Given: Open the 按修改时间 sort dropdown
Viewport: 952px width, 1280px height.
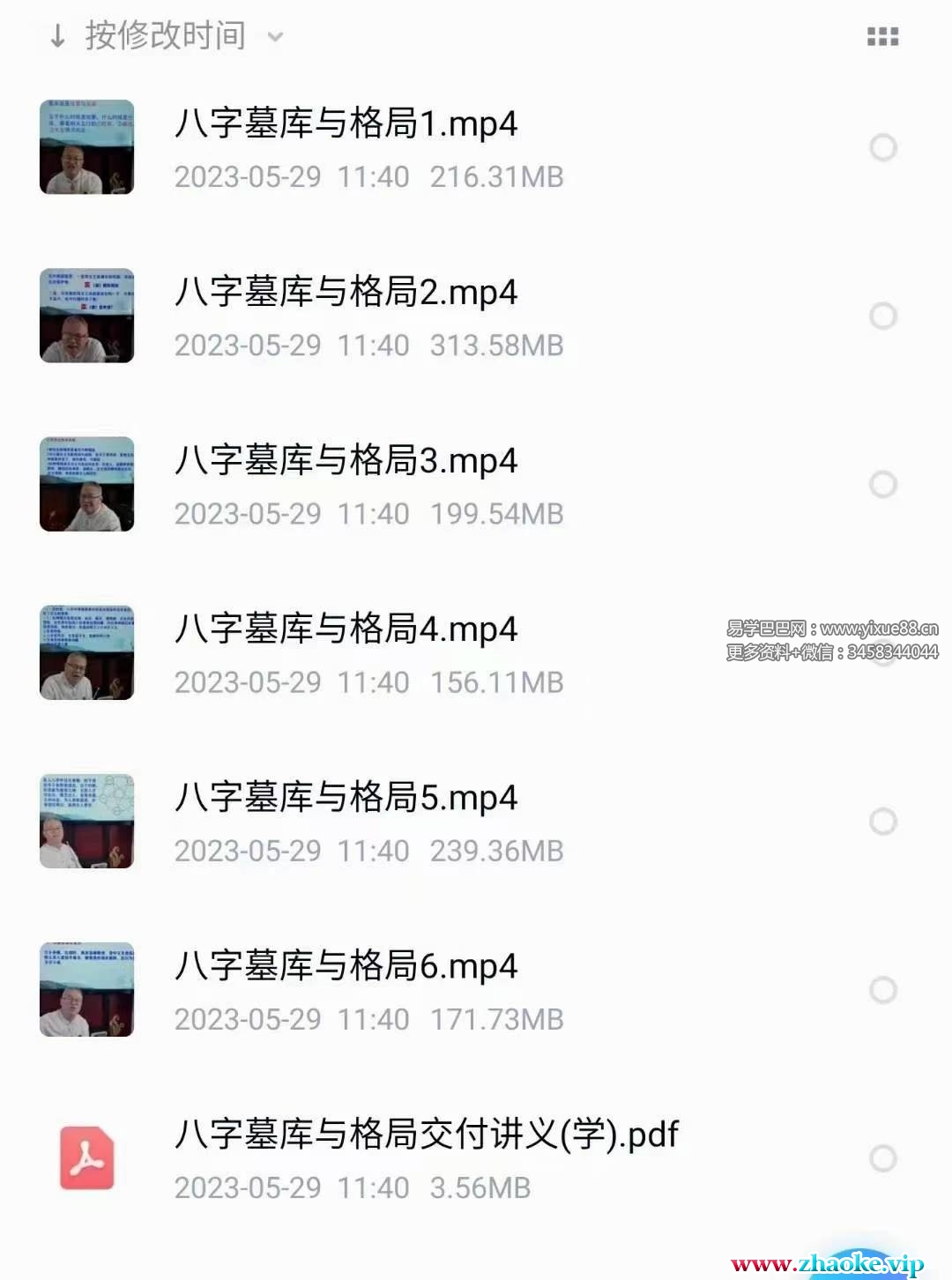Looking at the screenshot, I should [x=166, y=36].
